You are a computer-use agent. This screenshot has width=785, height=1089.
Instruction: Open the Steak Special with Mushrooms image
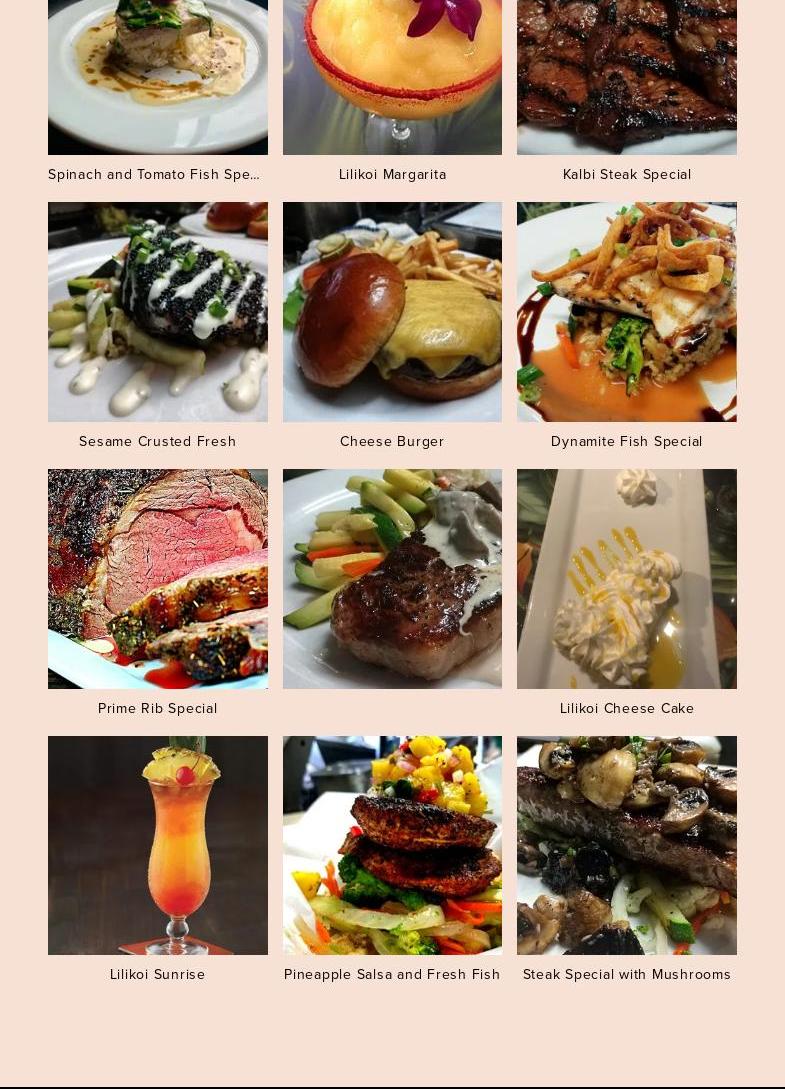(x=627, y=846)
